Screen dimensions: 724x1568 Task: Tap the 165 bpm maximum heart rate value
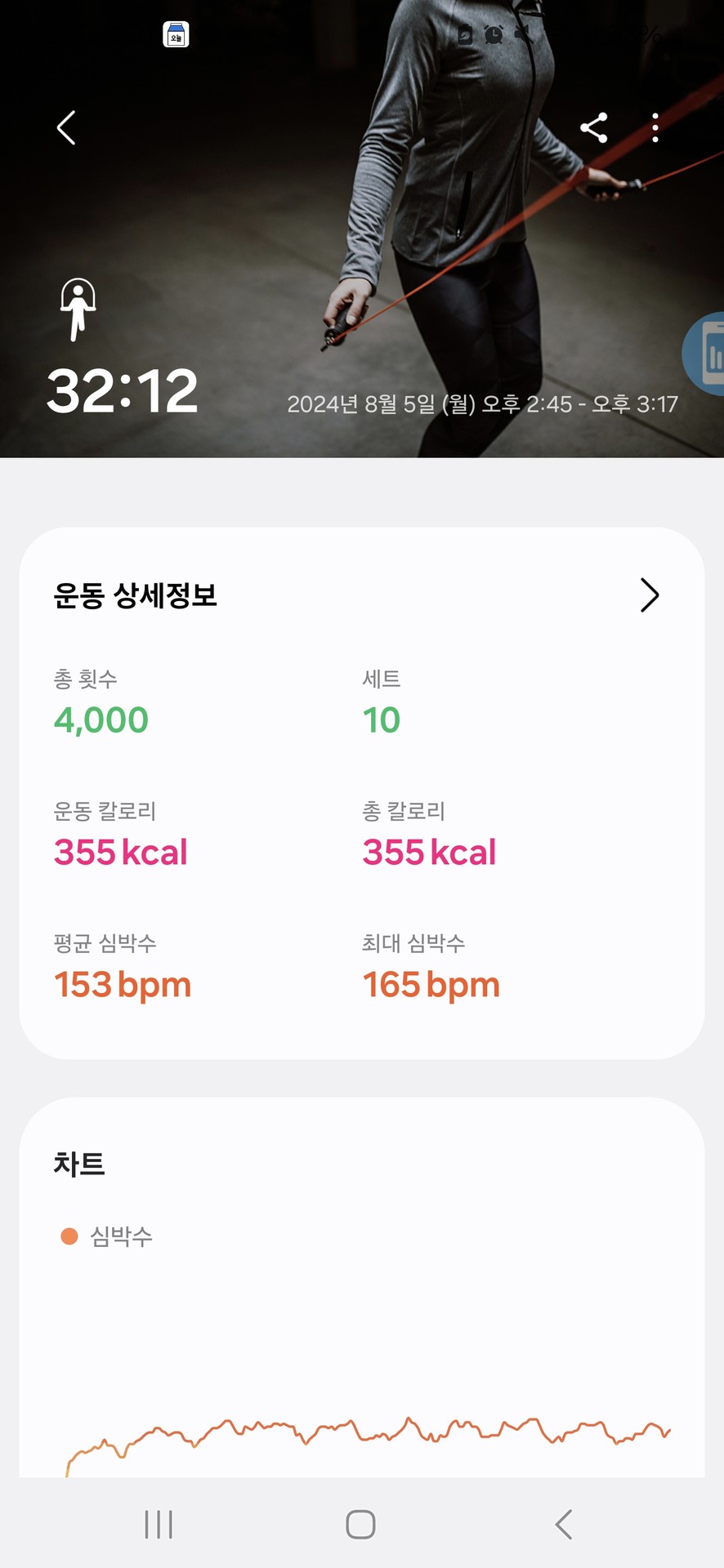[429, 985]
